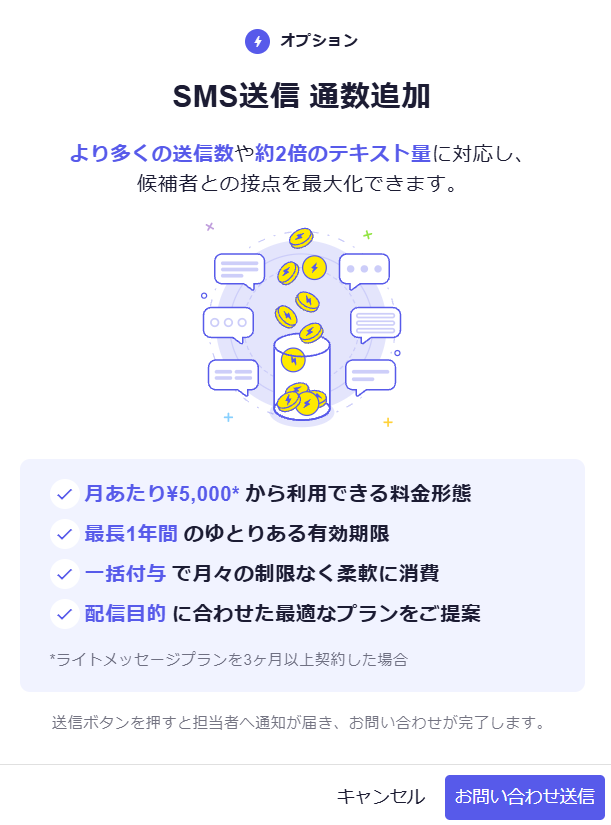Tap the キャンセル button

tap(380, 797)
